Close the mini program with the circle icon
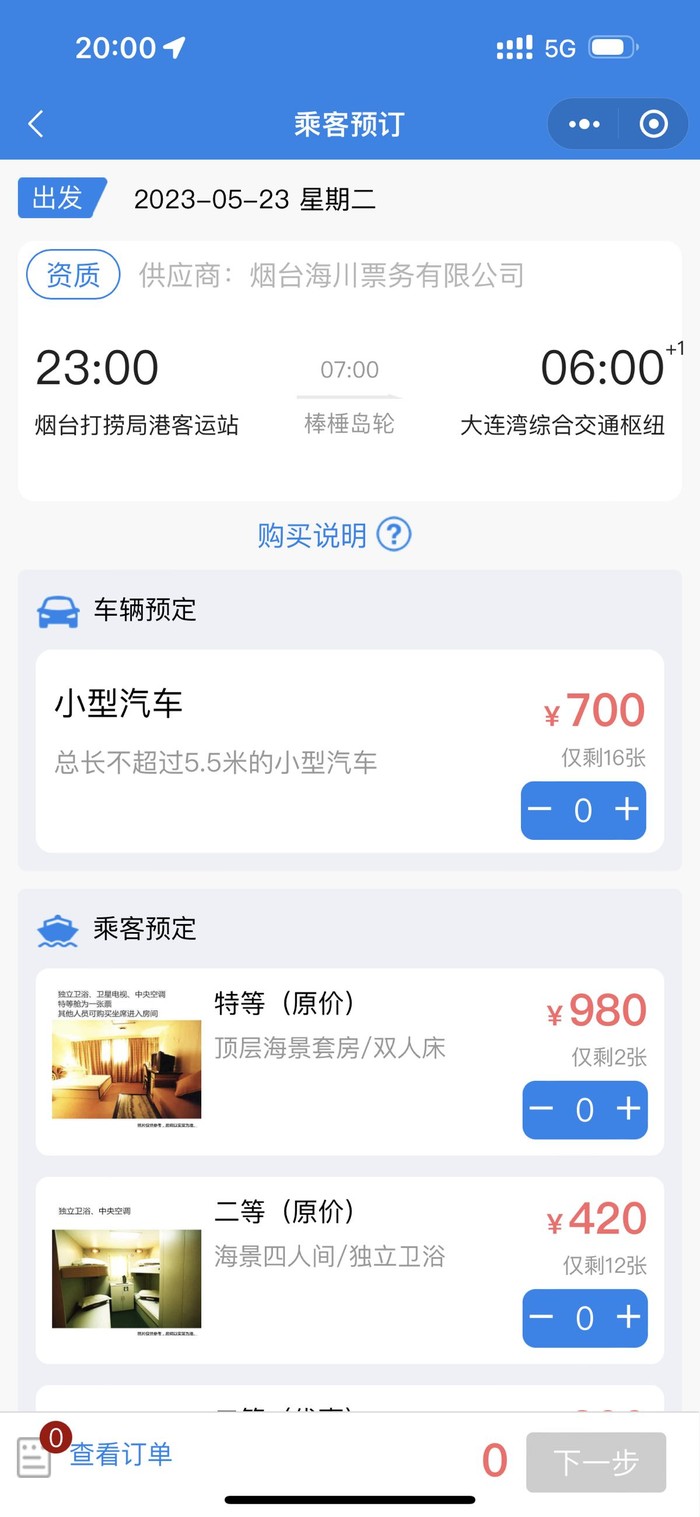Image resolution: width=700 pixels, height=1517 pixels. tap(653, 124)
